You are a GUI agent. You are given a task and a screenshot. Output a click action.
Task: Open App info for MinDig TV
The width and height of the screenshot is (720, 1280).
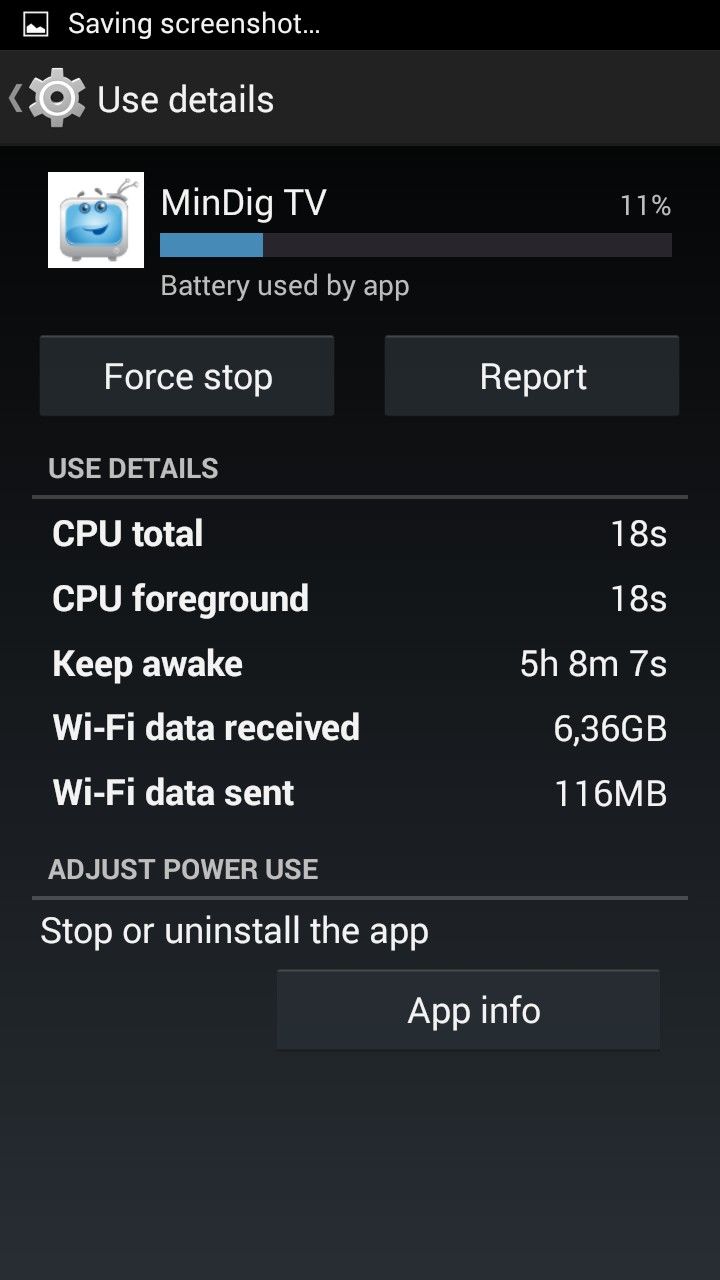(468, 1010)
